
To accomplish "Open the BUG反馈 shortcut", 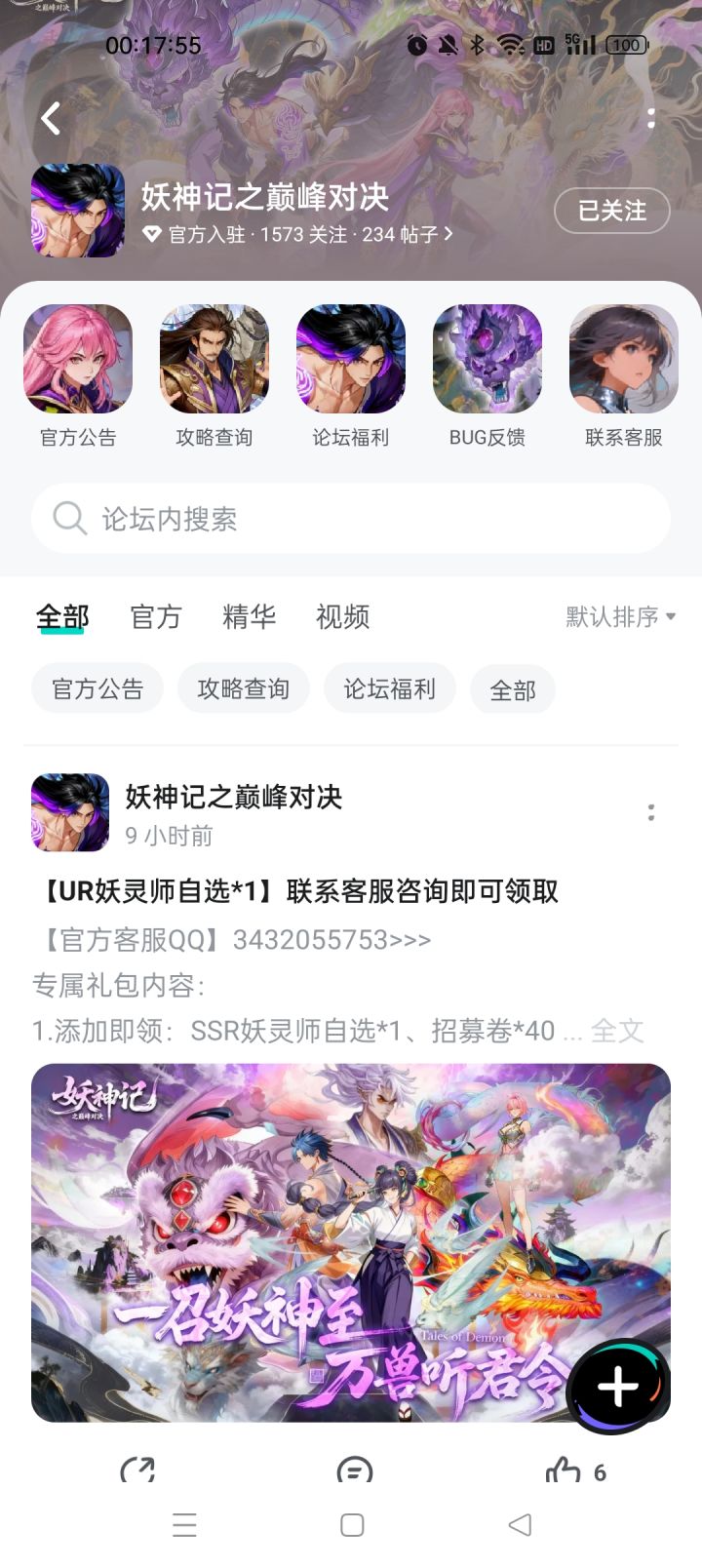I will [487, 376].
